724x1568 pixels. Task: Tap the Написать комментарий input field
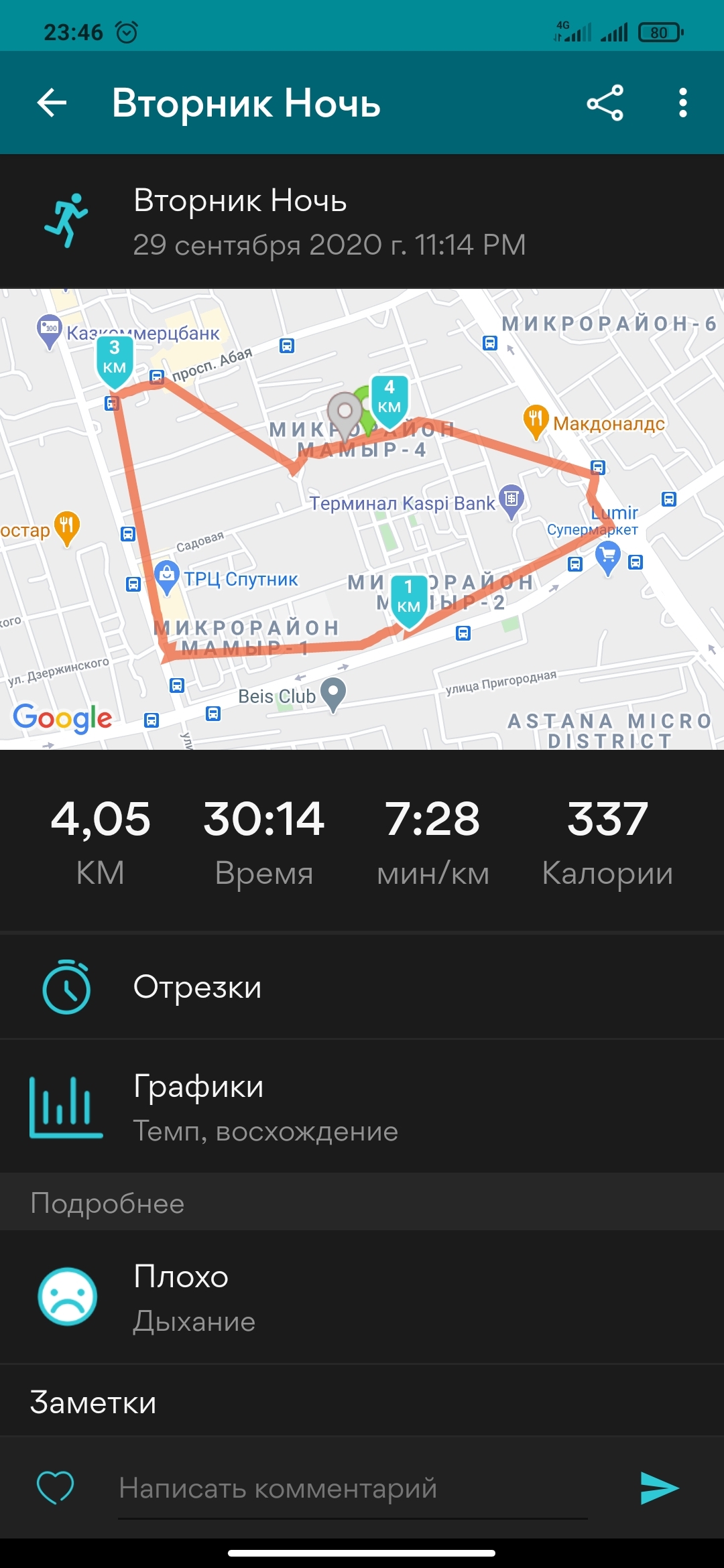352,1489
